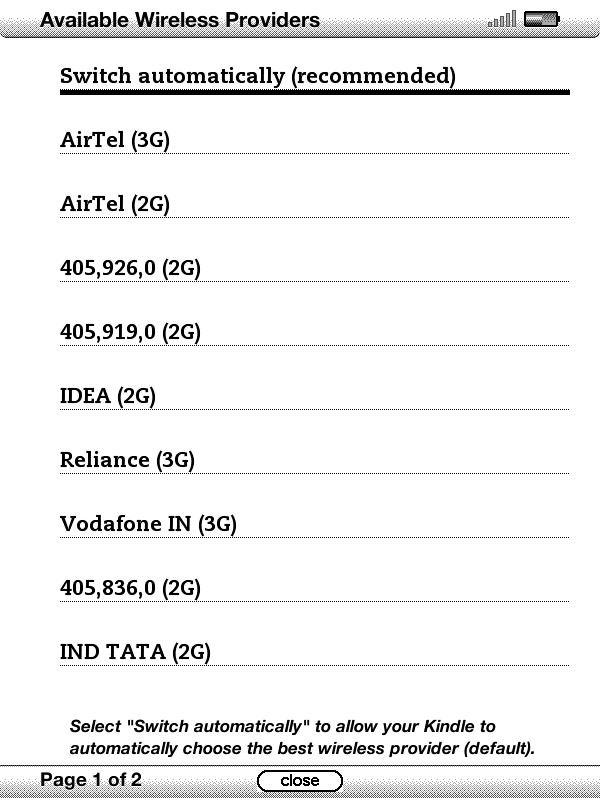Select Switch automatically (recommended)
This screenshot has height=800, width=600.
258,76
